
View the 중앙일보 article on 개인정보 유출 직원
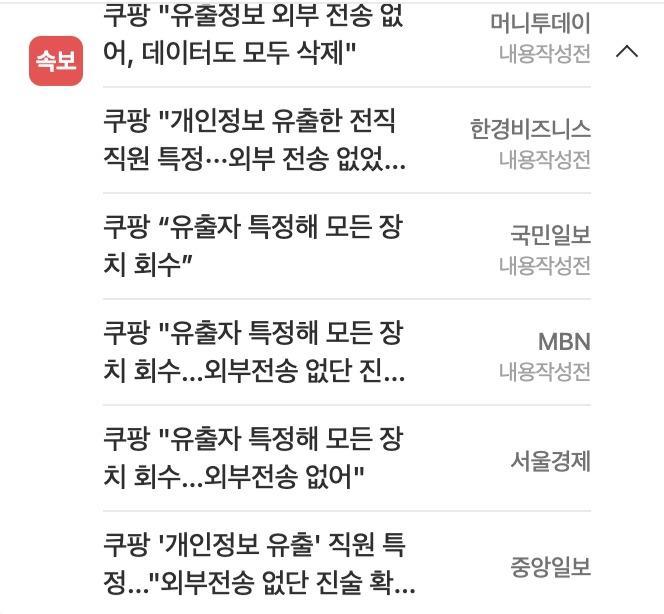click(258, 565)
